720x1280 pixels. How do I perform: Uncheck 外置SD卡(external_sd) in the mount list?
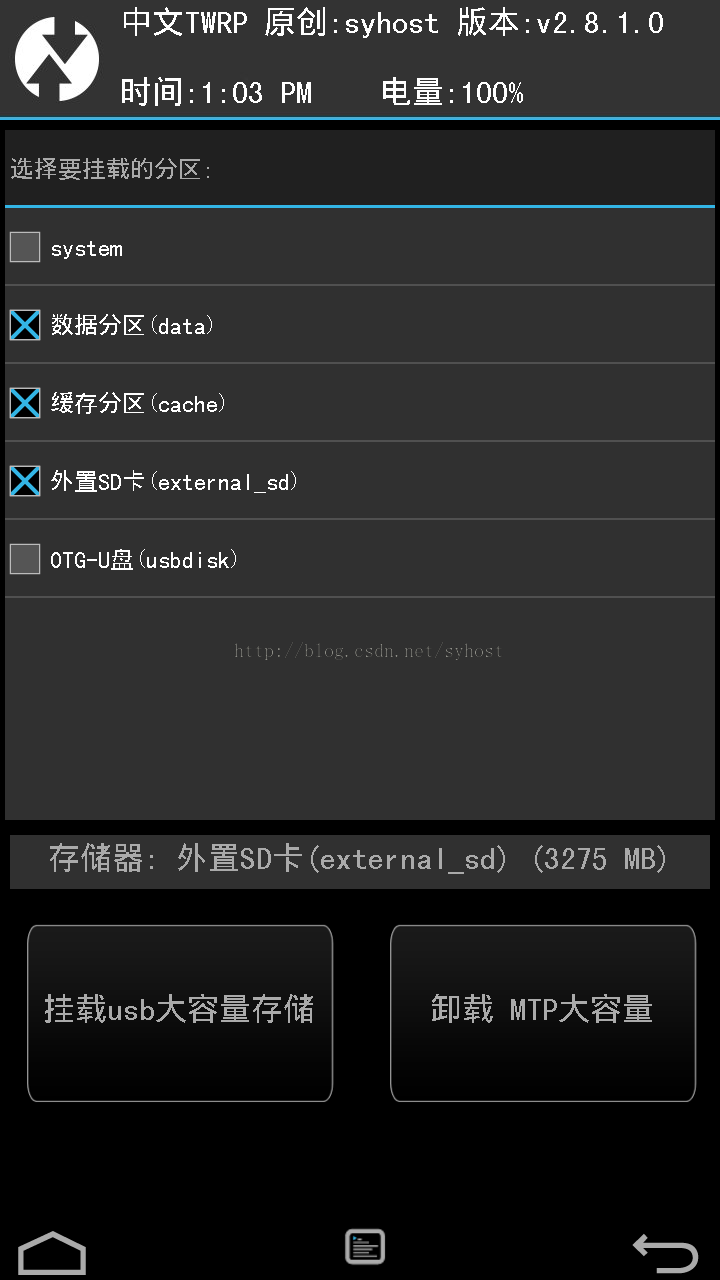tap(25, 481)
